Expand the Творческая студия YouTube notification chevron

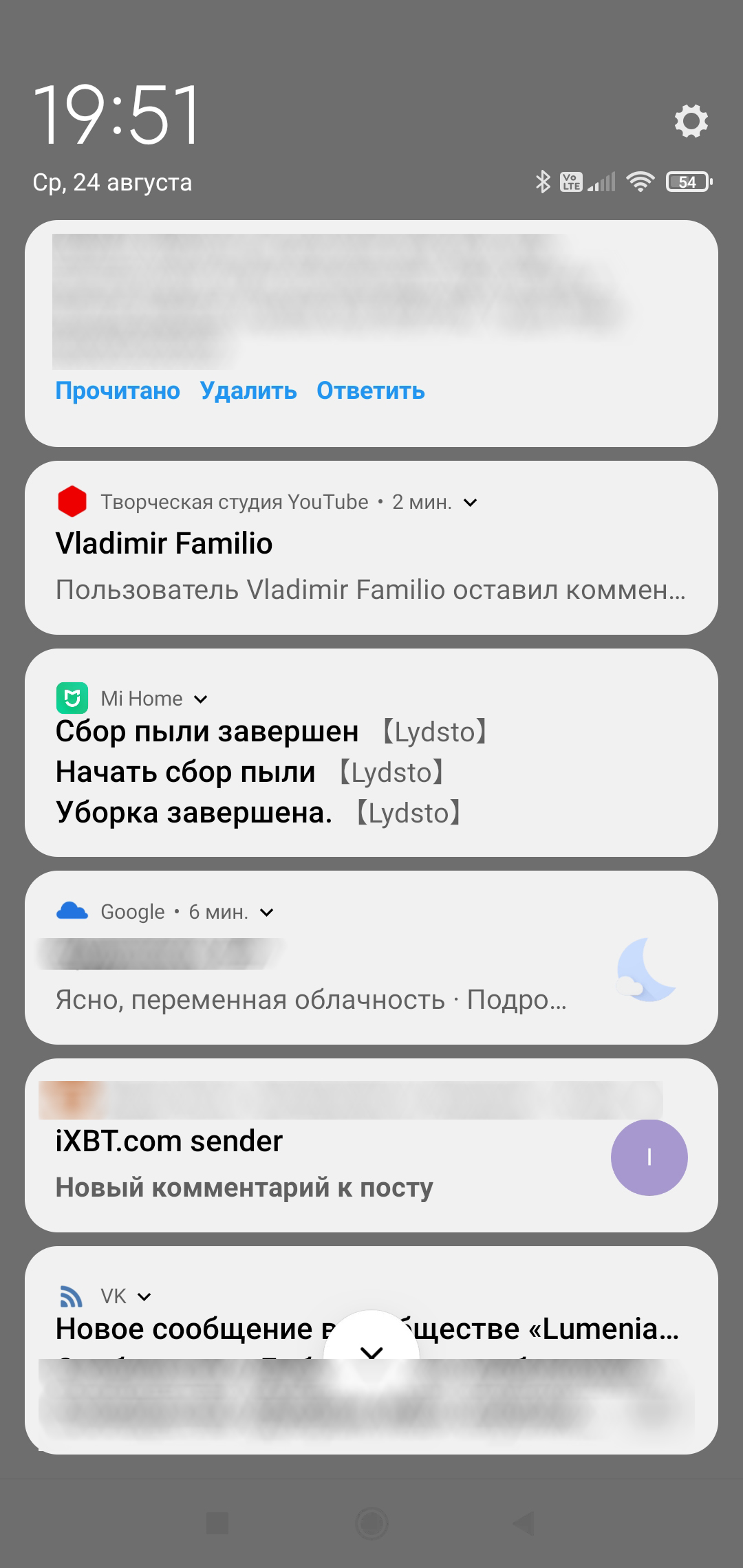click(x=471, y=503)
